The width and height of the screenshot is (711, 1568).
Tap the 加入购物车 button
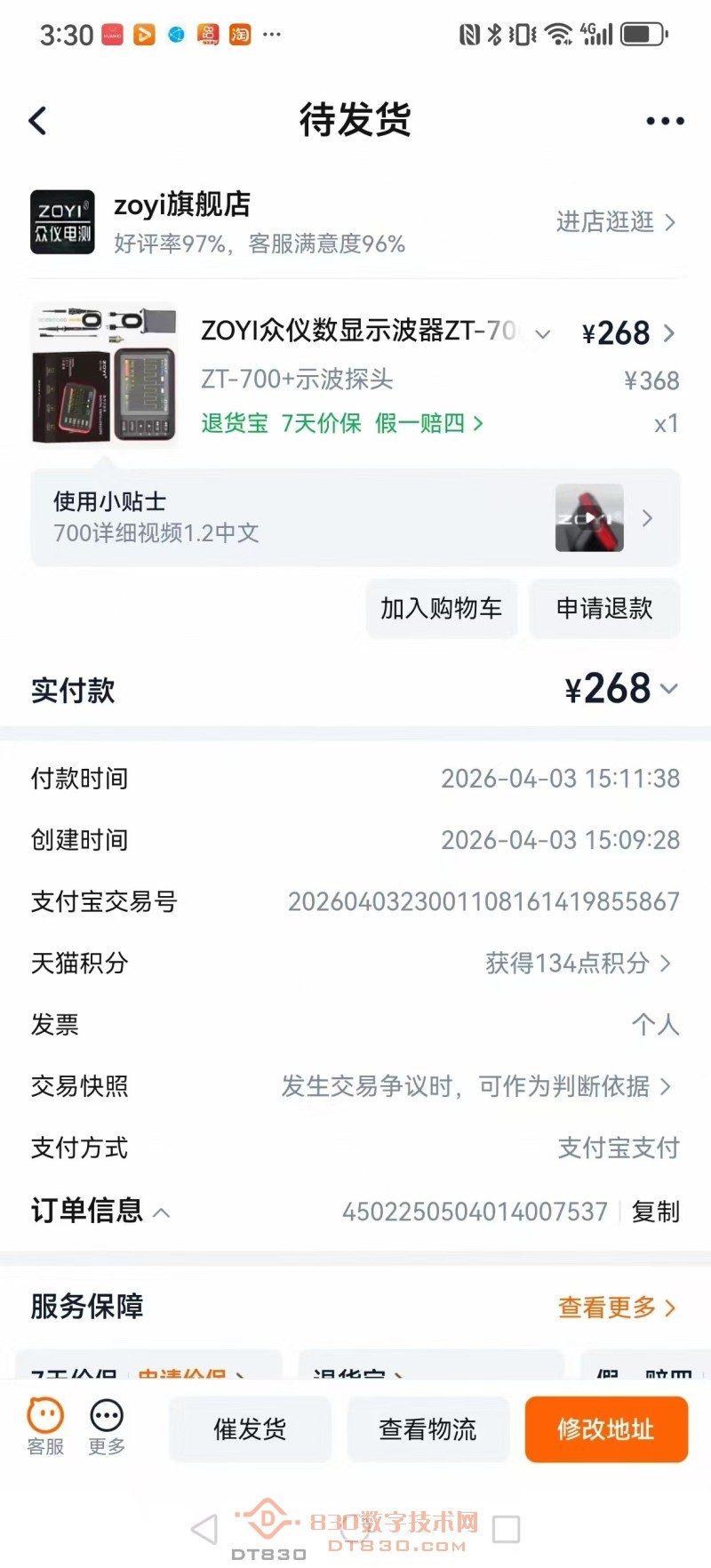[x=441, y=608]
